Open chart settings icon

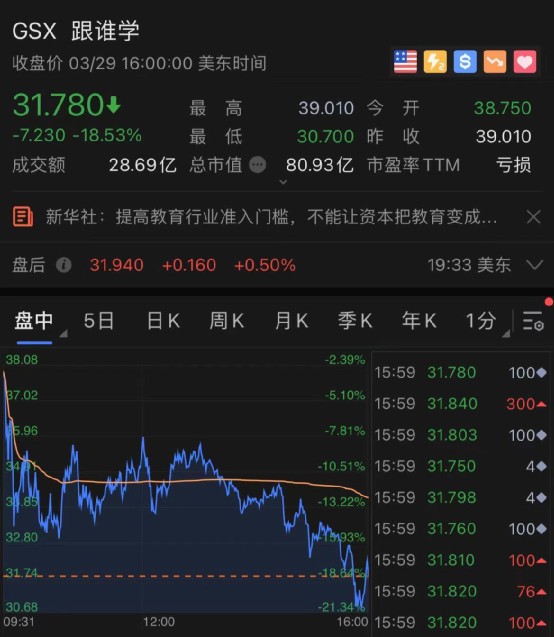coord(533,321)
